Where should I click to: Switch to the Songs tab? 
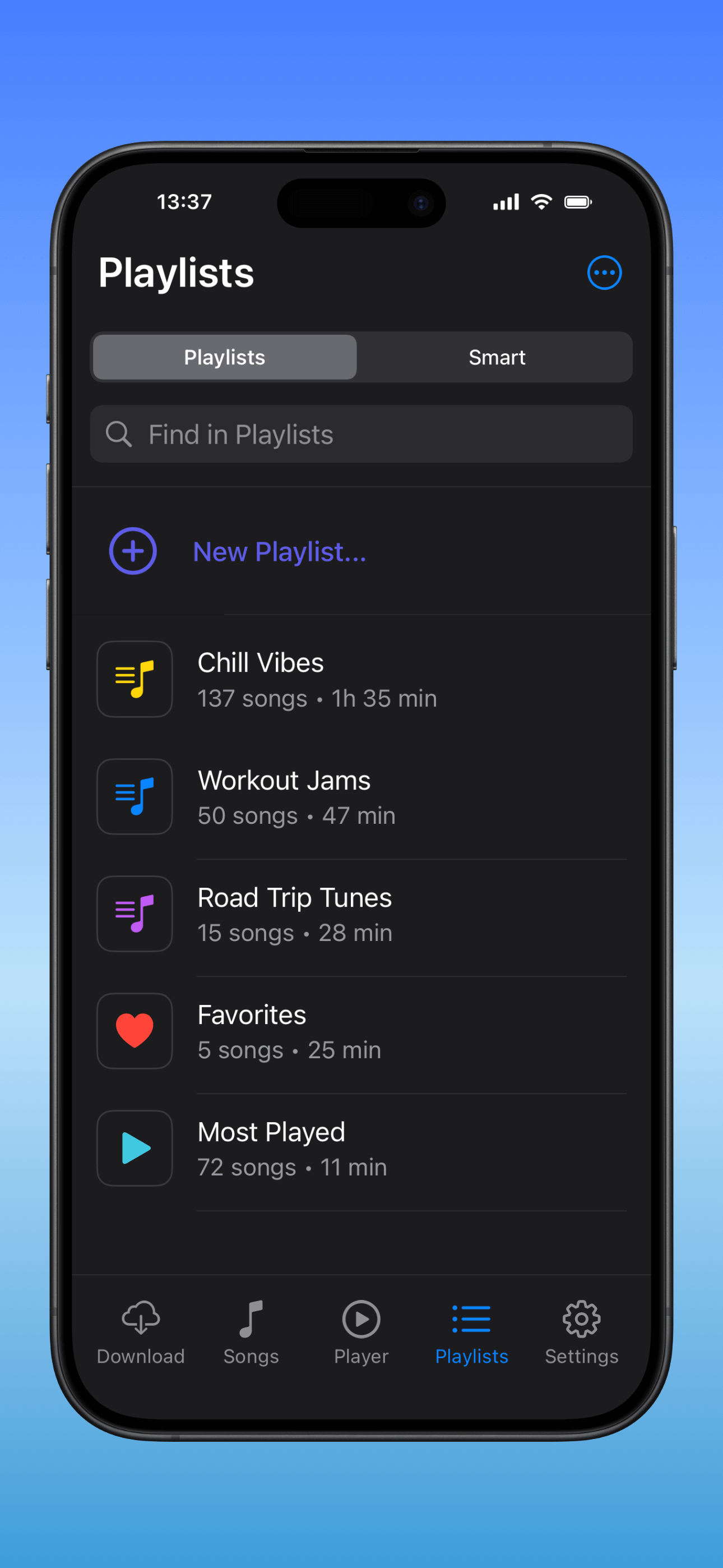(251, 1332)
